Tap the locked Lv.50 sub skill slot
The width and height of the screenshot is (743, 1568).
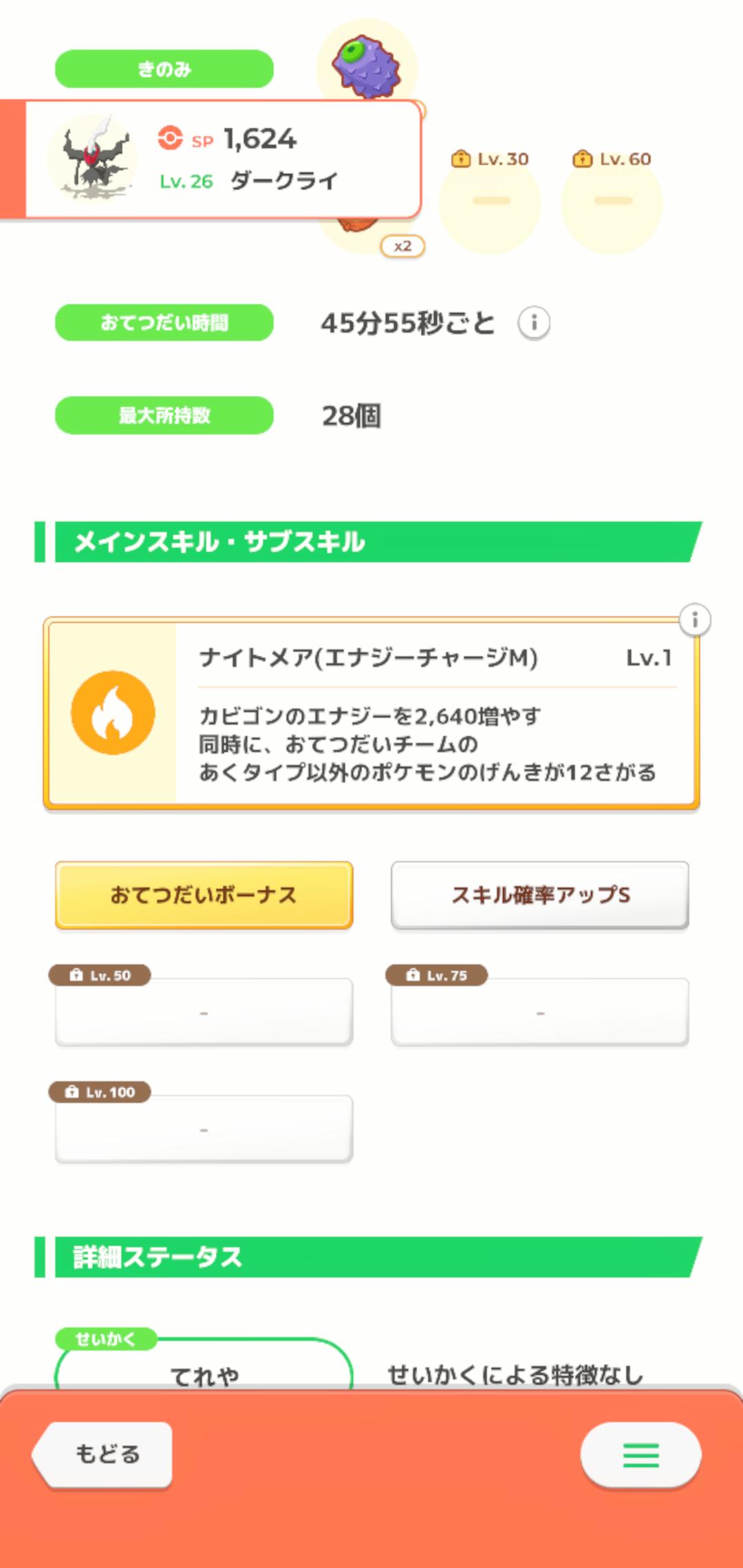click(x=204, y=1012)
